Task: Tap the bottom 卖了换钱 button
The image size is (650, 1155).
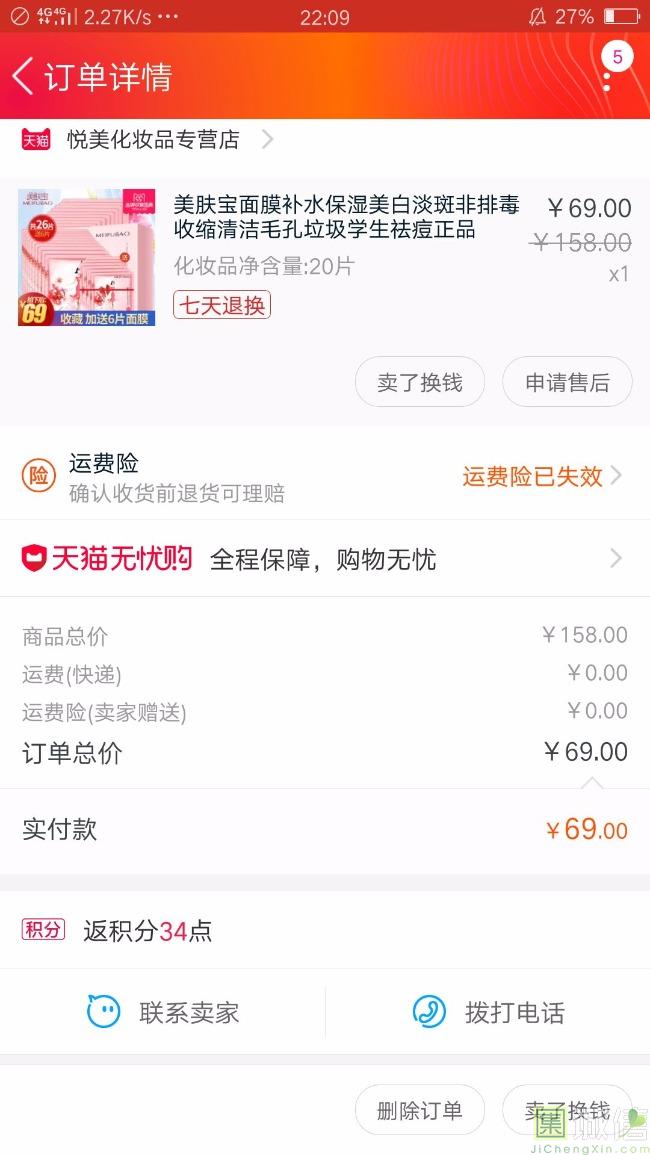Action: point(567,1110)
